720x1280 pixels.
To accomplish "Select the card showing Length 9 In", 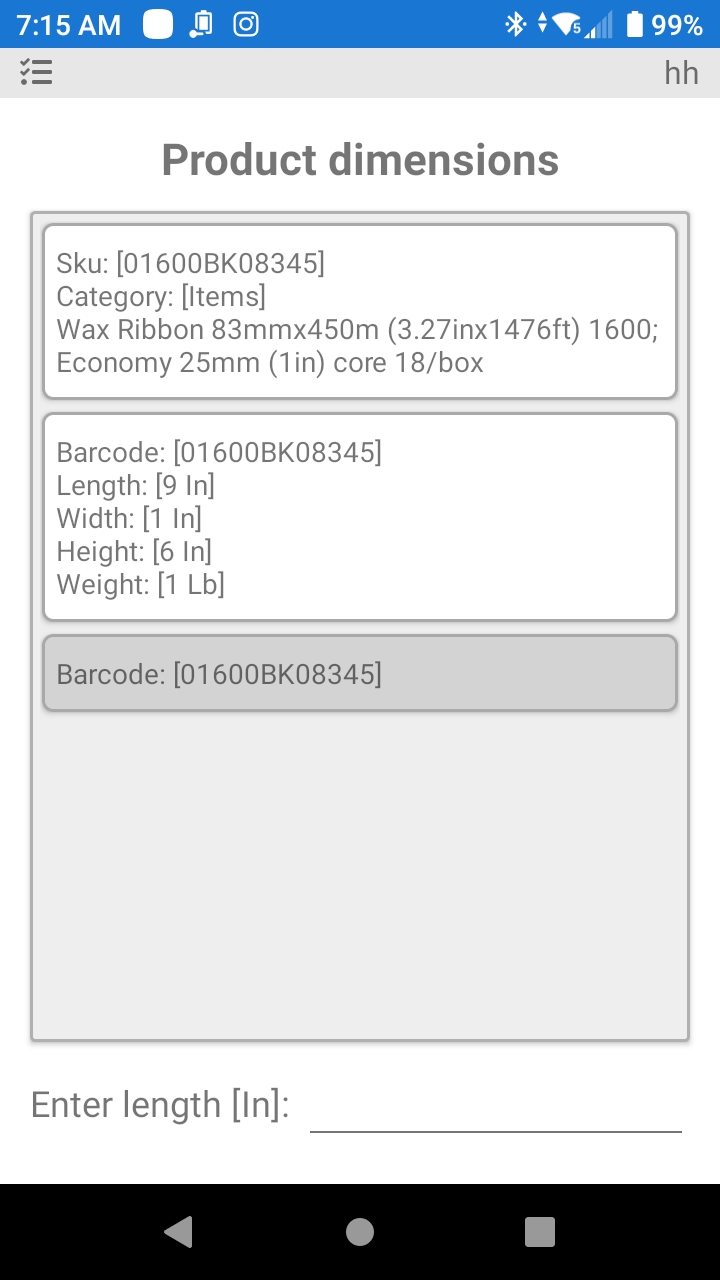I will click(360, 517).
